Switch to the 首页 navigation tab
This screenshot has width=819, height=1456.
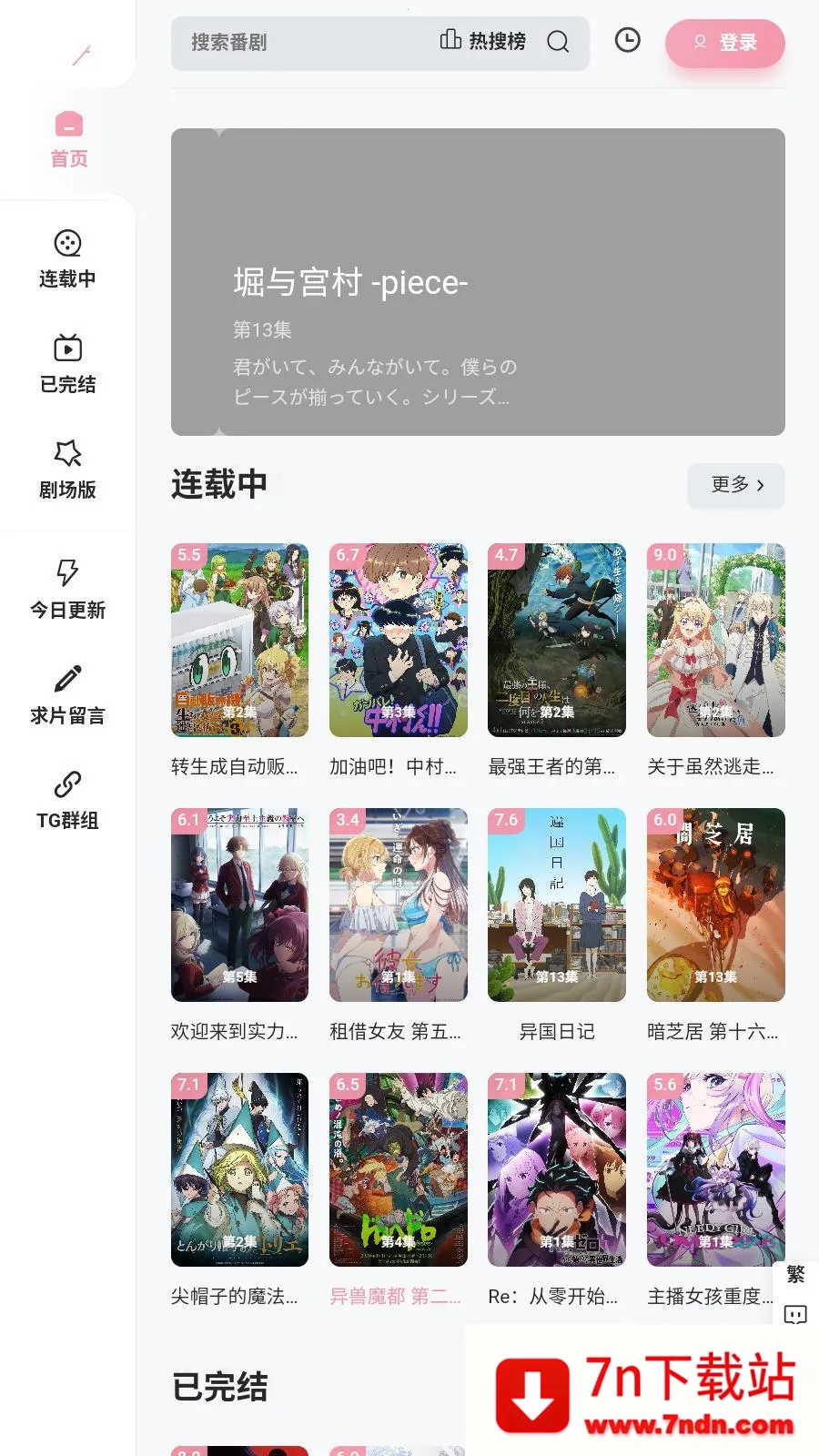coord(68,138)
